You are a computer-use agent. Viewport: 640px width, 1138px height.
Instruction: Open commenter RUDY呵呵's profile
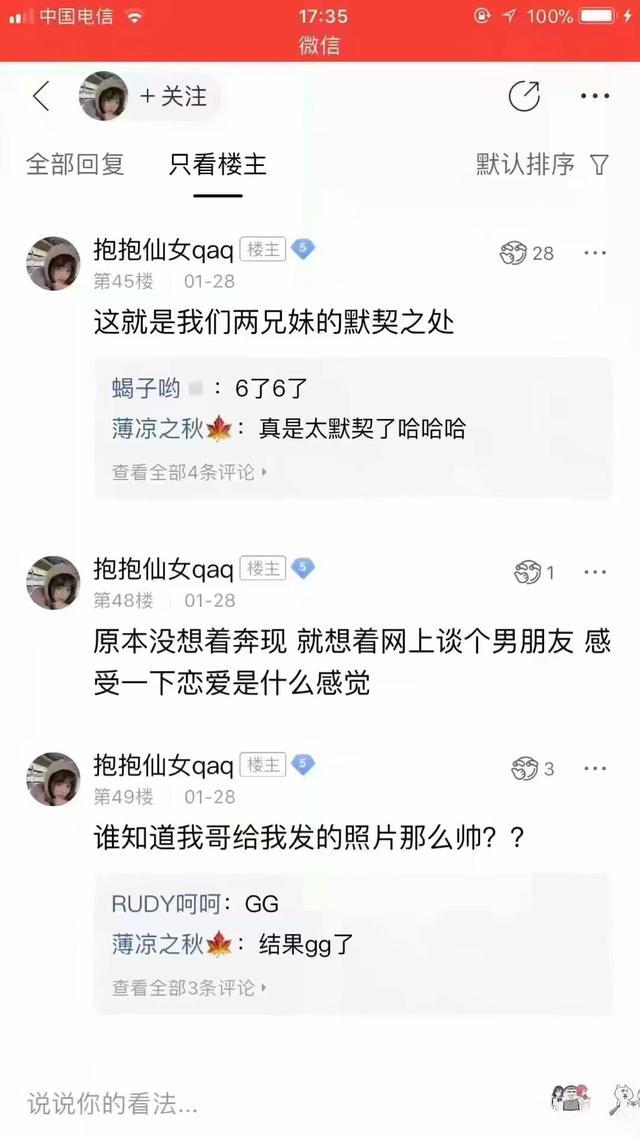(x=174, y=904)
